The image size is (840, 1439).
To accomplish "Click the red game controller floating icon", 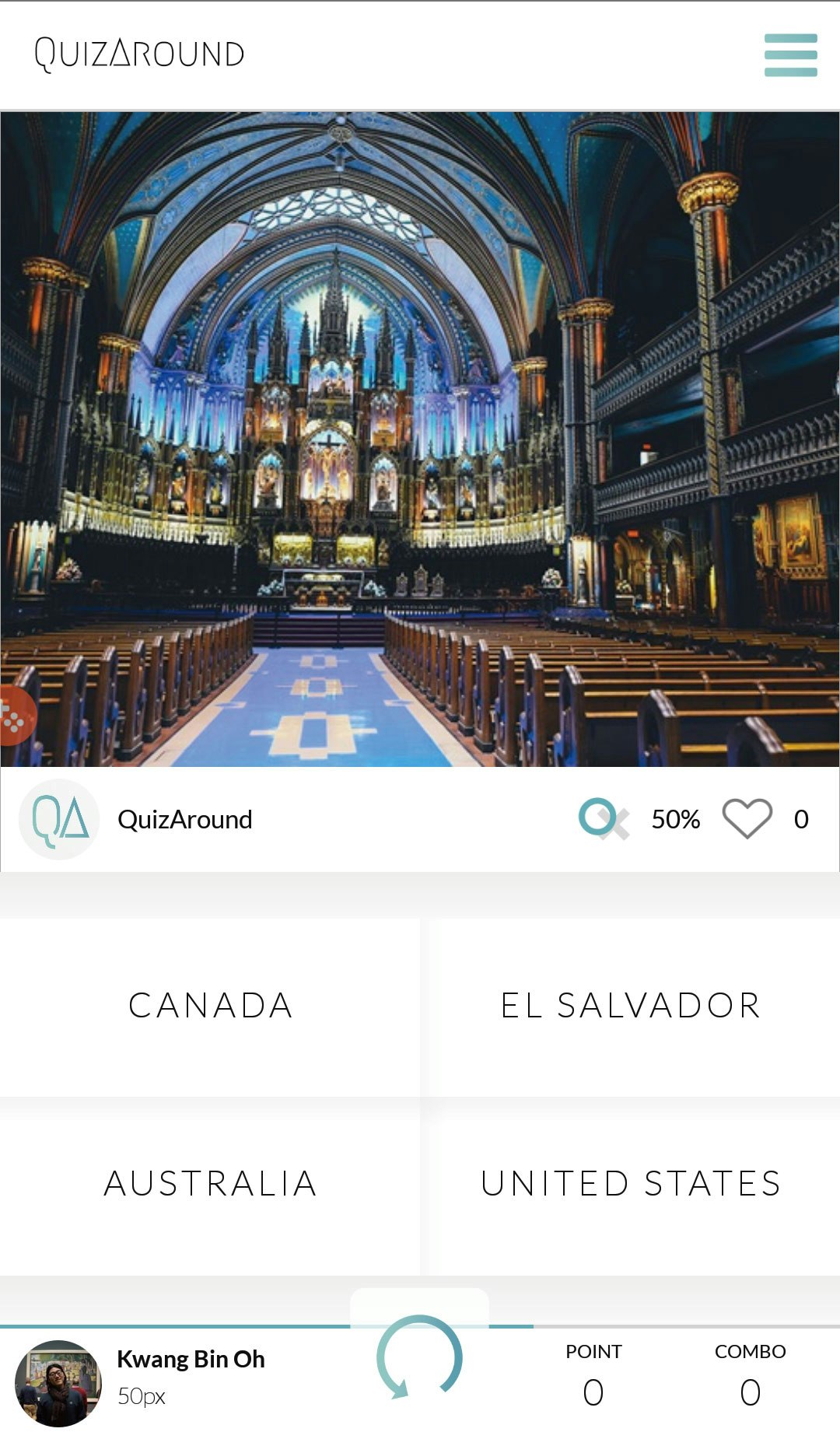I will (x=12, y=716).
